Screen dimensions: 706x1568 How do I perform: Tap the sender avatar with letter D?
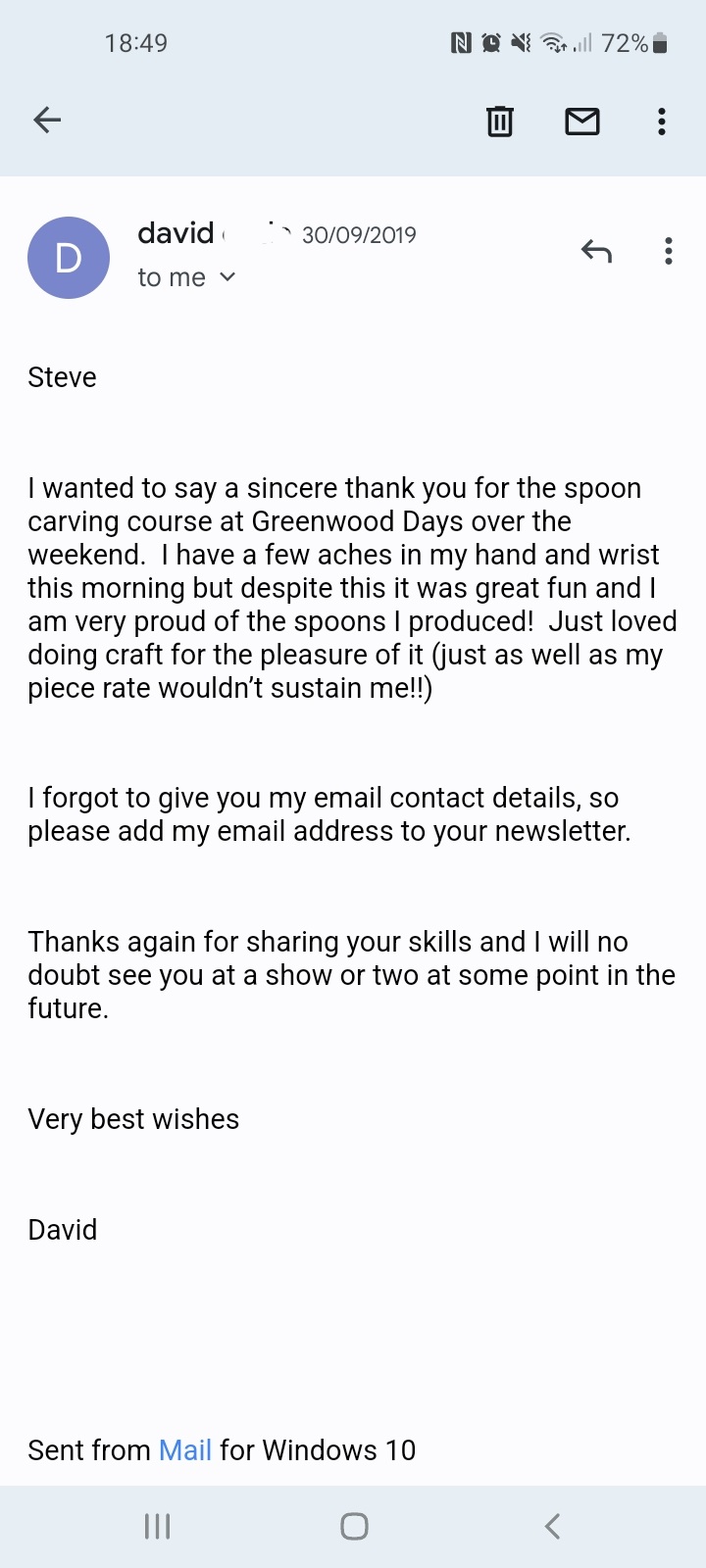(x=69, y=258)
